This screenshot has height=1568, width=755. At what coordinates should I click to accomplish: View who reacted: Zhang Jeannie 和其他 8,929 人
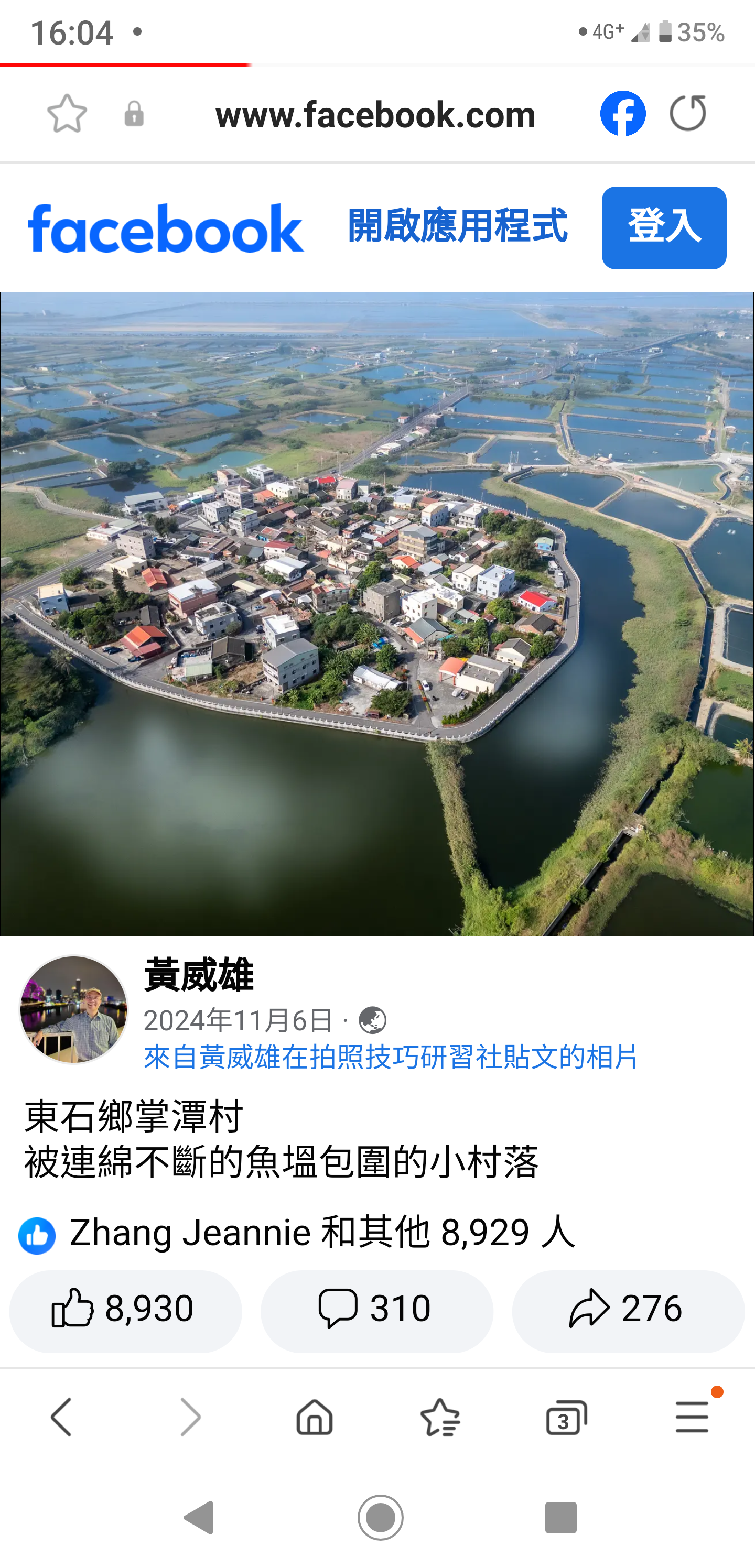pos(297,1233)
